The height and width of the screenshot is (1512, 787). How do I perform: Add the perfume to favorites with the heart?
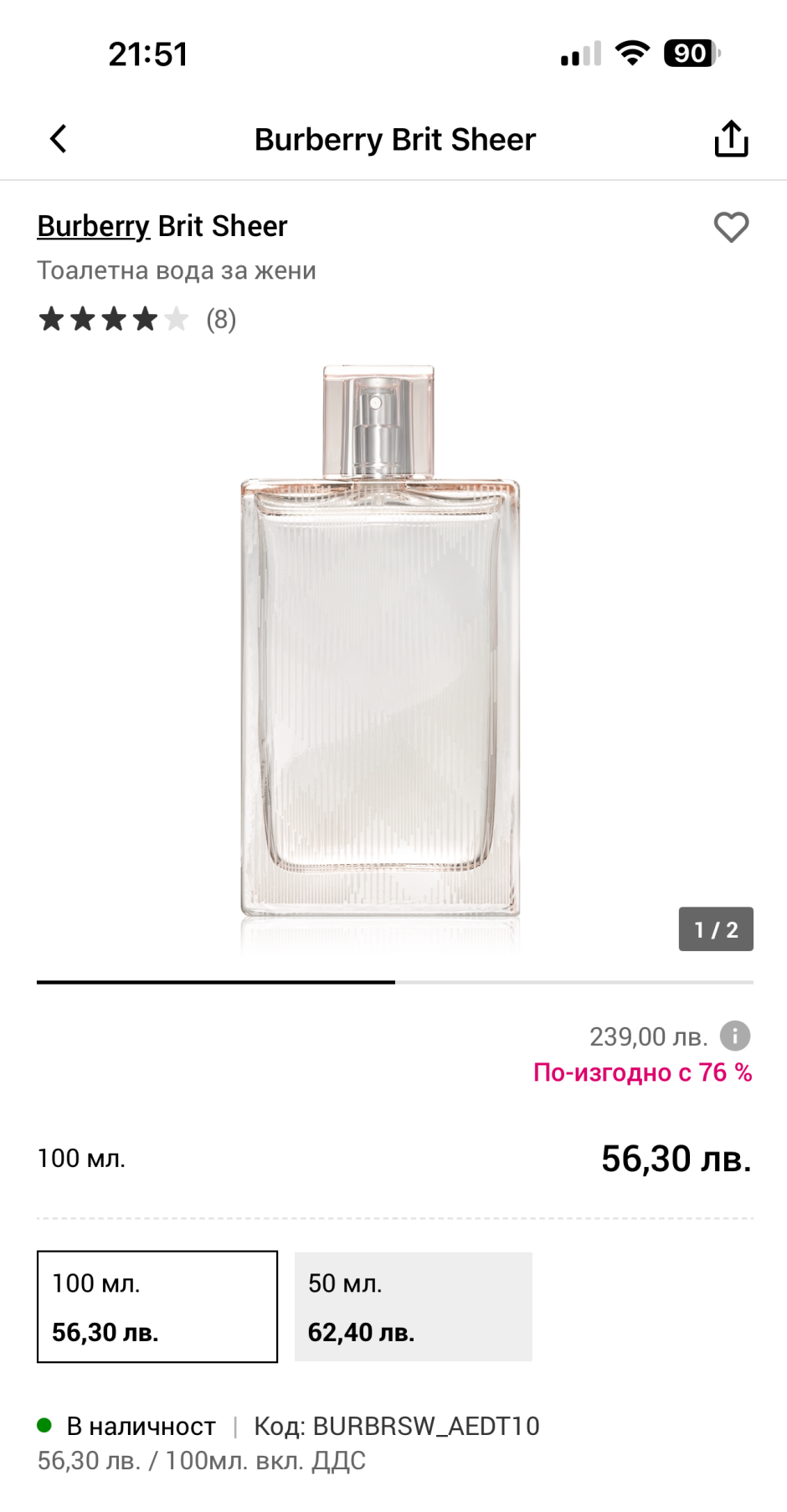(x=730, y=227)
